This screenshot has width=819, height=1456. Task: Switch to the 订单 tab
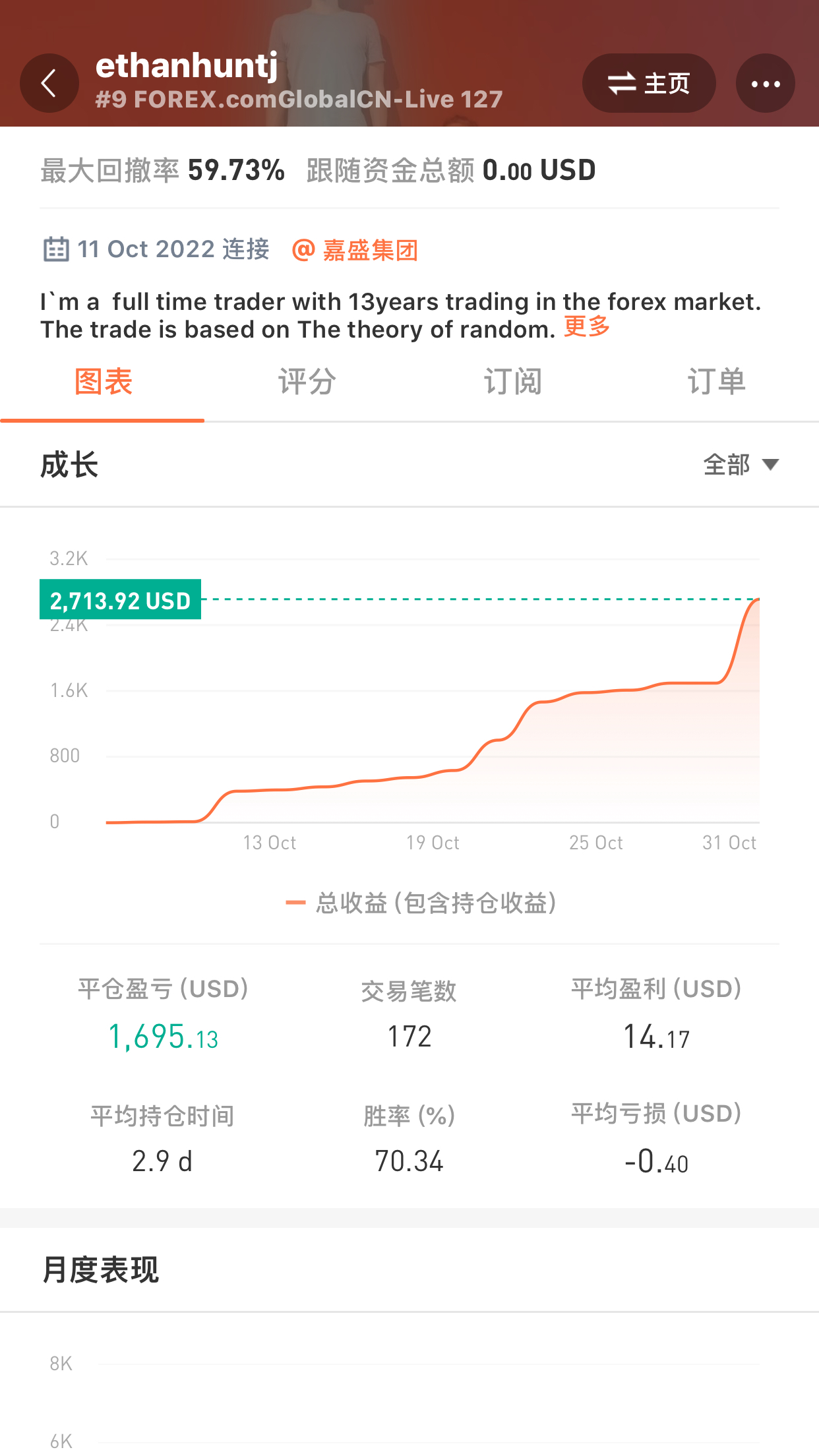coord(717,382)
